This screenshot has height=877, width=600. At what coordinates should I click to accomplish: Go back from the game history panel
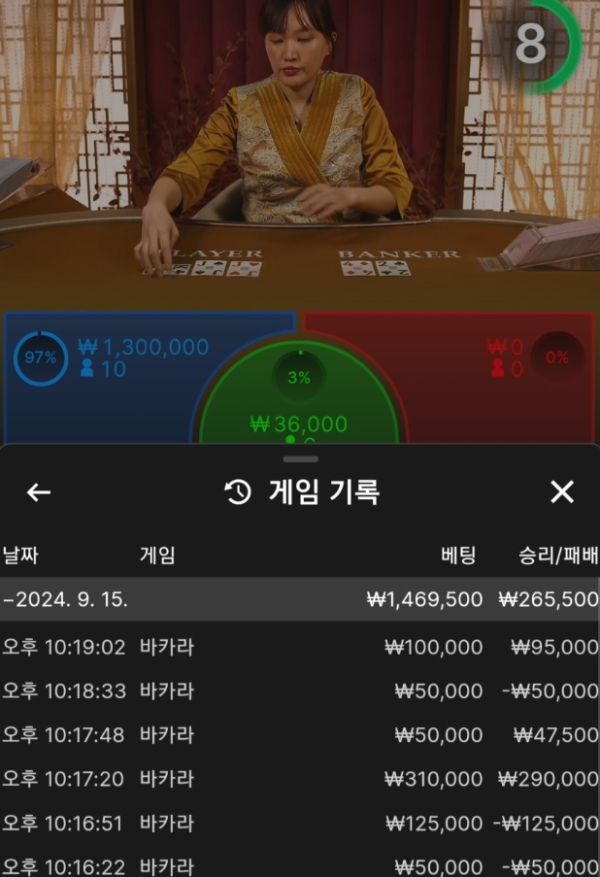tap(38, 492)
